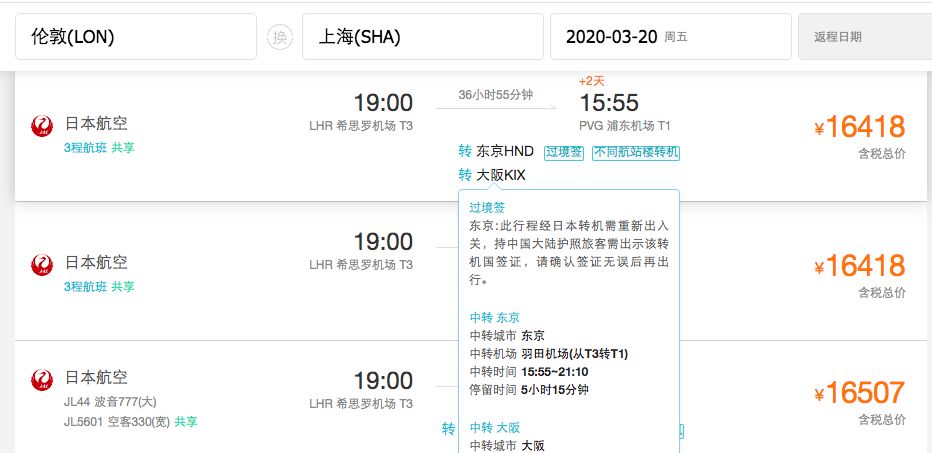
Task: Change the departure date 2020-03-20
Action: pyautogui.click(x=670, y=37)
